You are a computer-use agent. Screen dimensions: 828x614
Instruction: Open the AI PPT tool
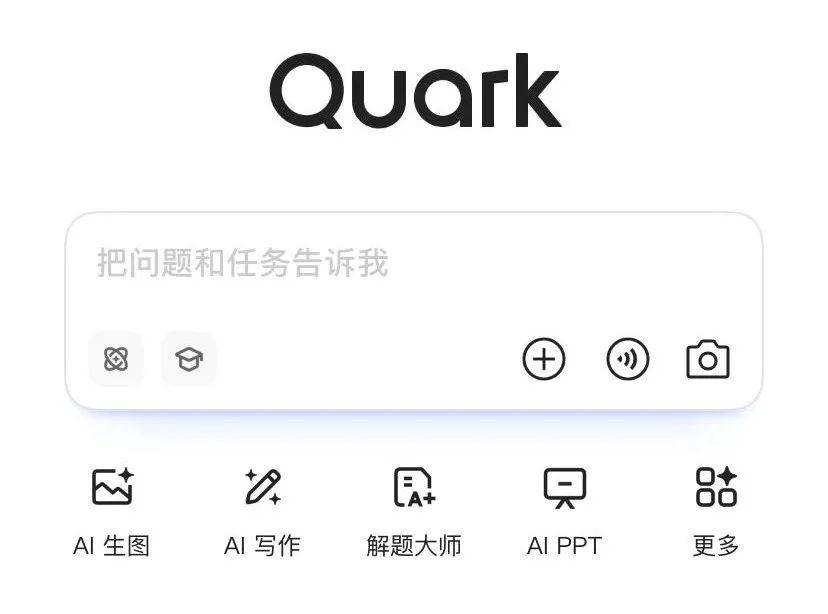(x=564, y=510)
